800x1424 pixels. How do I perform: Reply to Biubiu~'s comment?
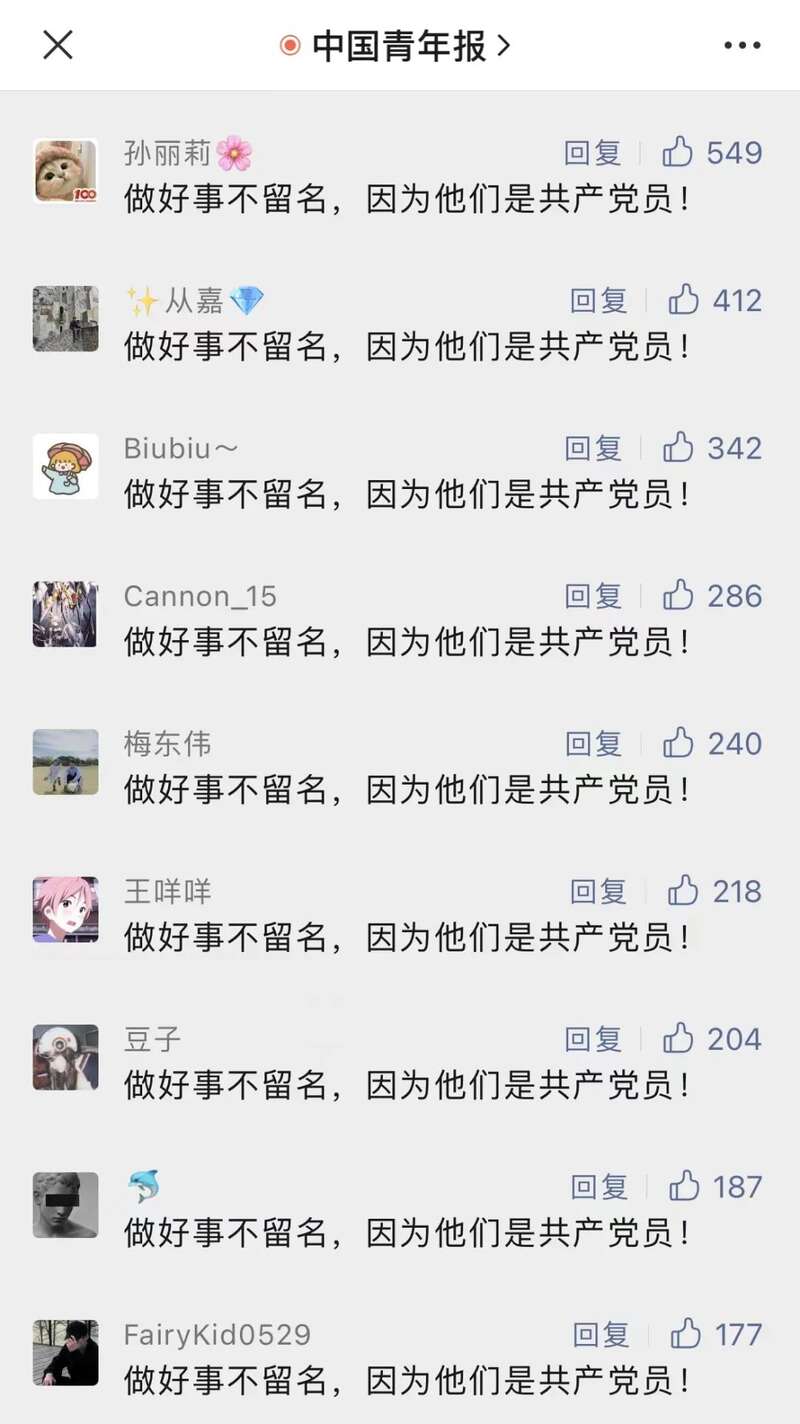(x=593, y=449)
